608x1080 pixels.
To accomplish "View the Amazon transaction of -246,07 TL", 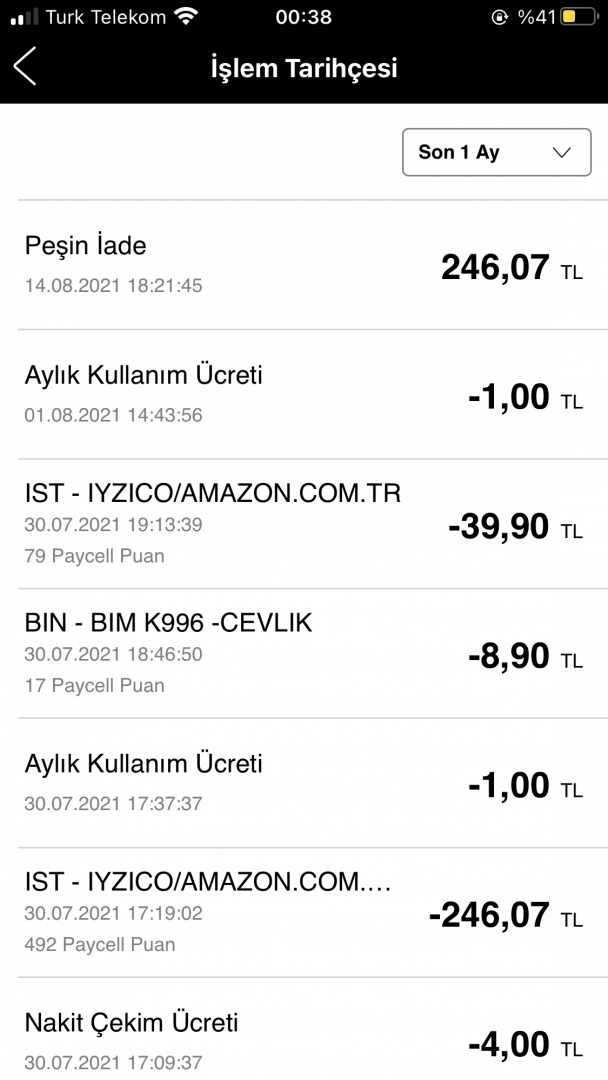I will click(x=304, y=912).
